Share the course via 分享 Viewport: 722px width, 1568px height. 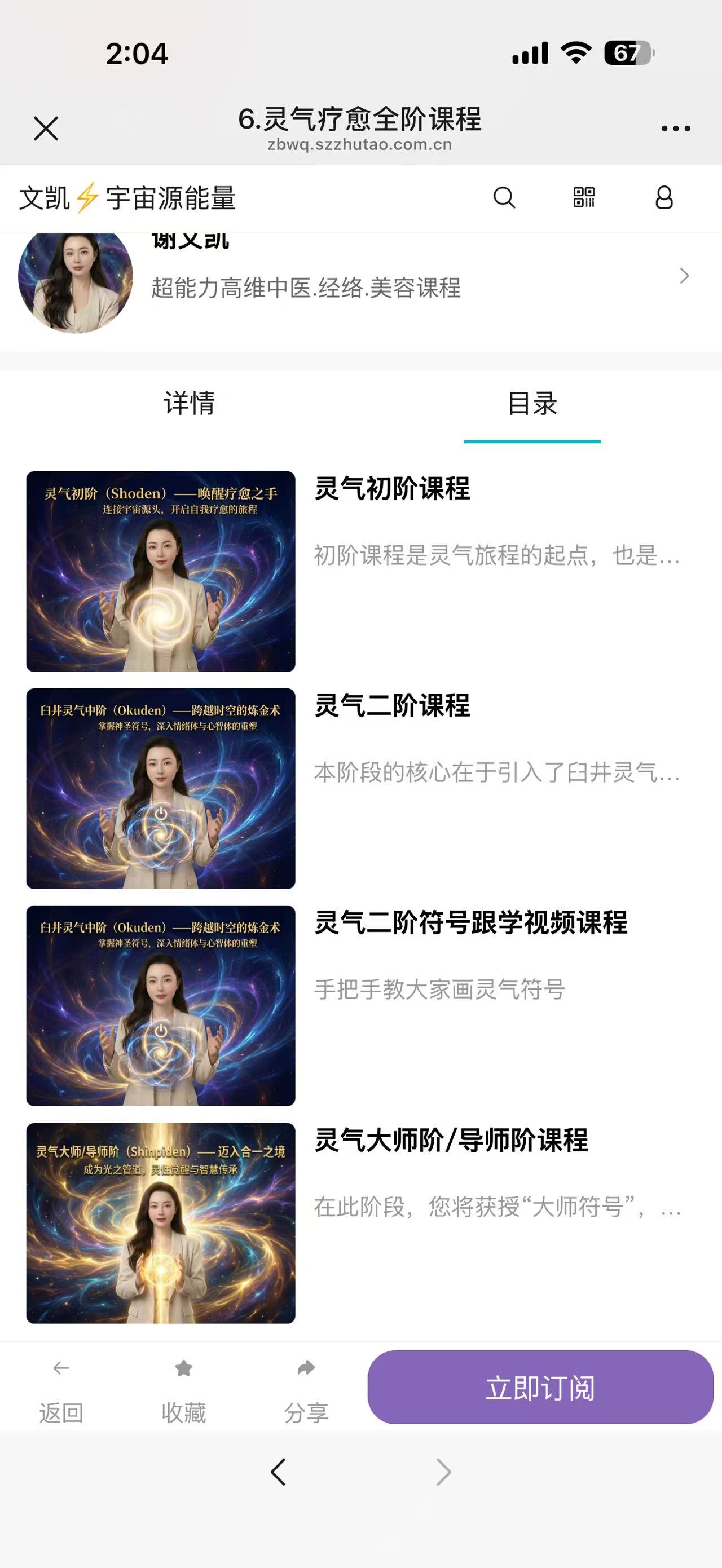[x=306, y=1389]
